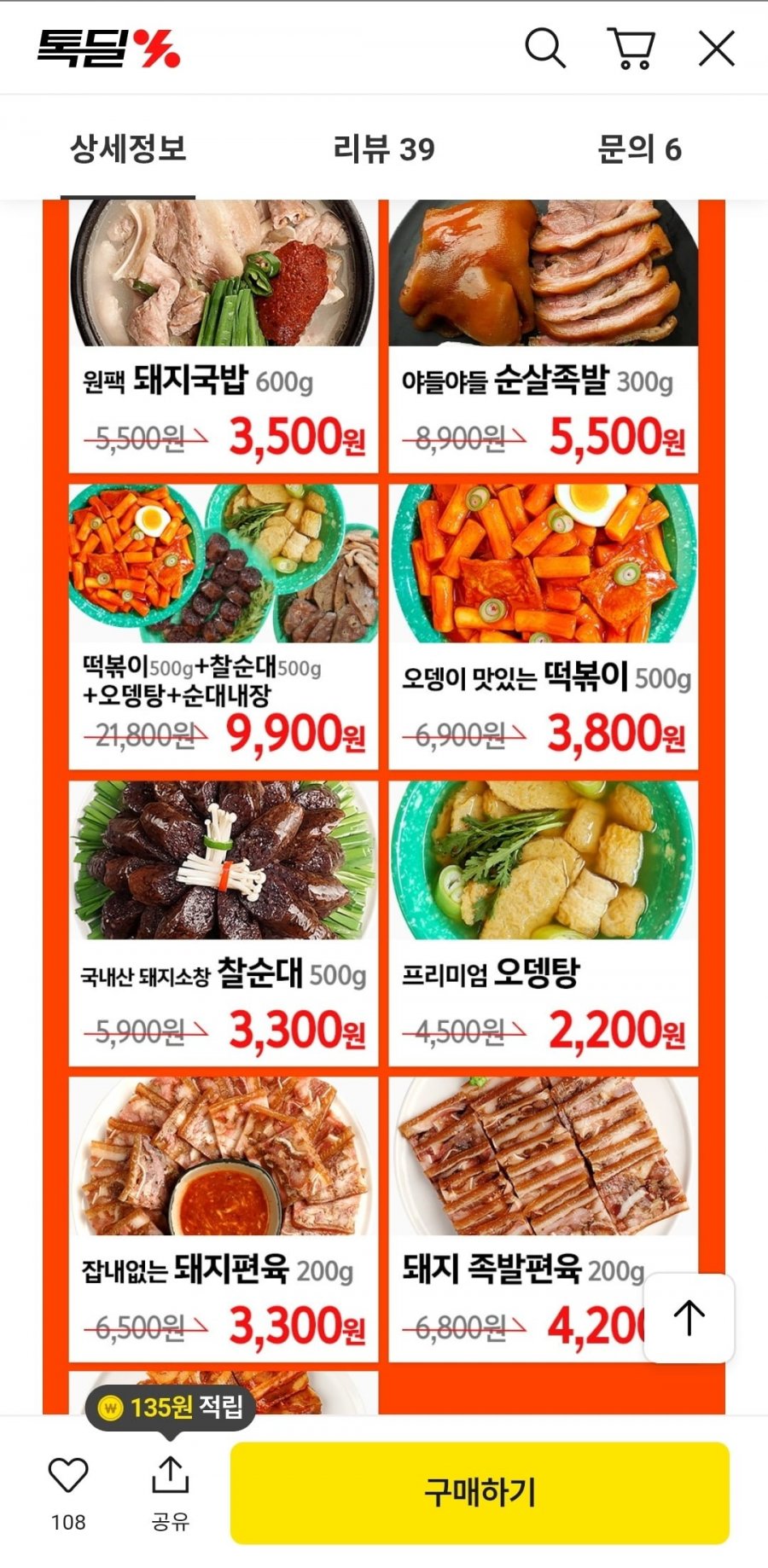Close the product page

(x=717, y=48)
